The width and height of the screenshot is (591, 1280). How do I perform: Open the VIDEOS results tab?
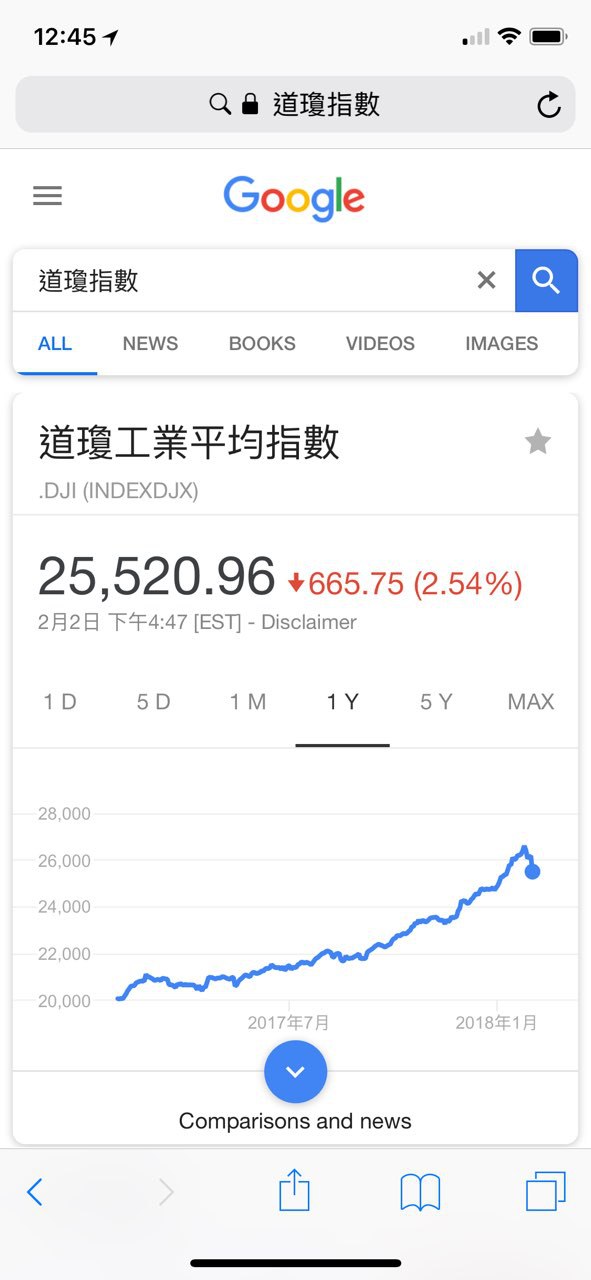[380, 343]
